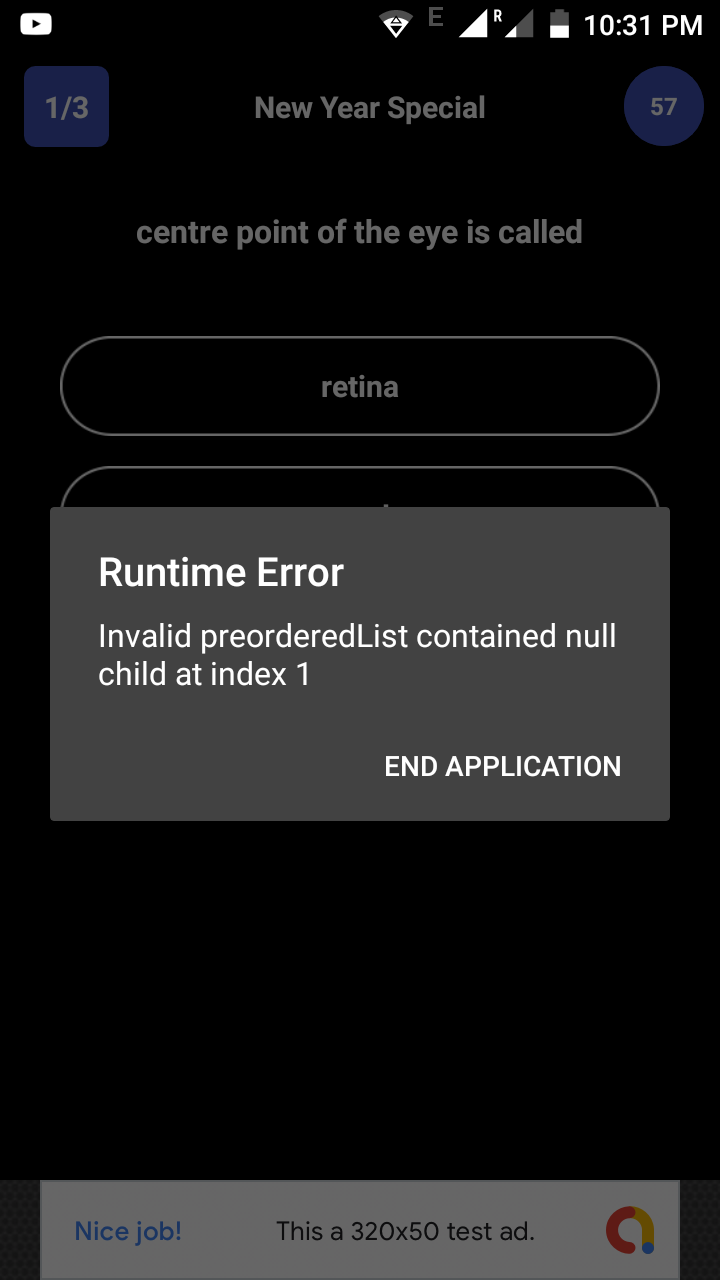Tap END APPLICATION in the error dialog
This screenshot has height=1280, width=720.
point(503,766)
